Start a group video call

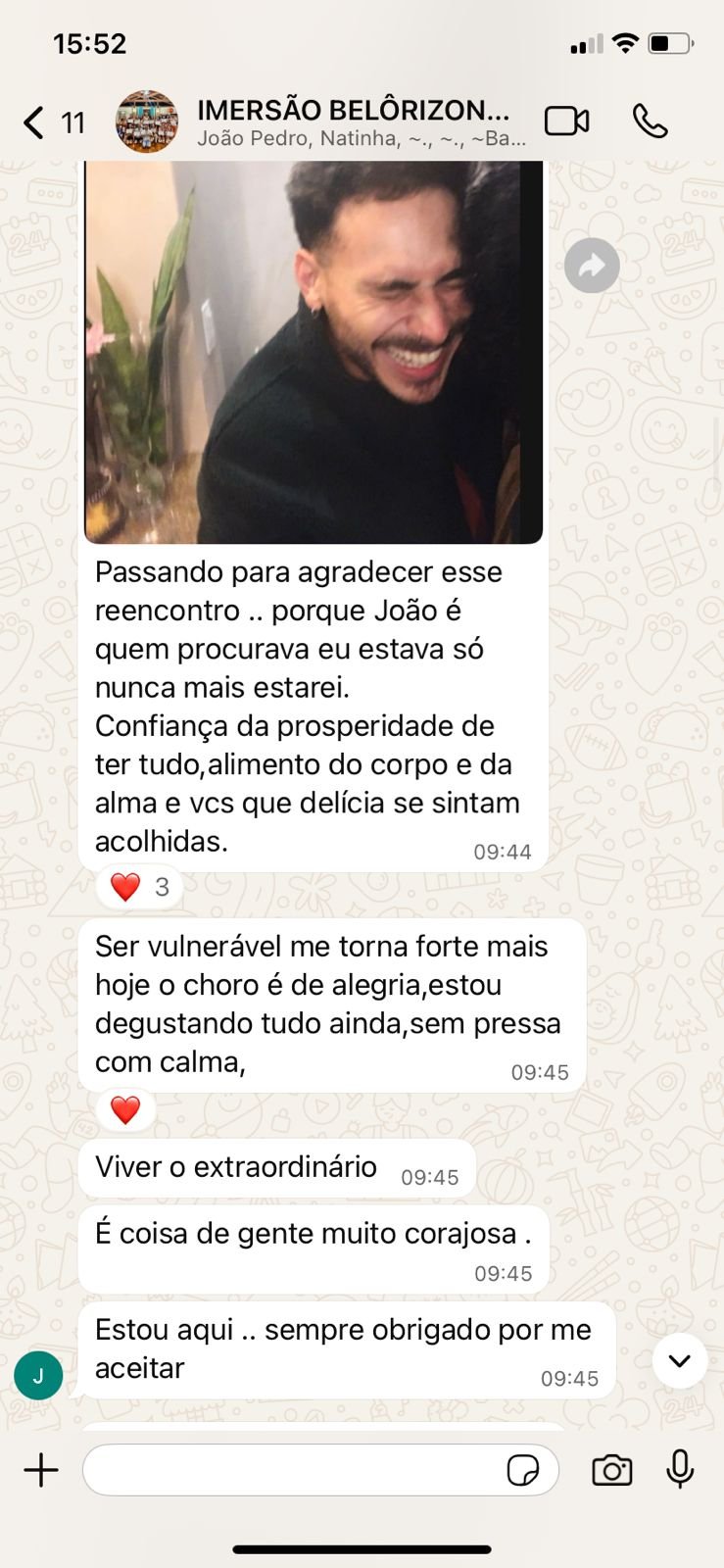[x=566, y=122]
